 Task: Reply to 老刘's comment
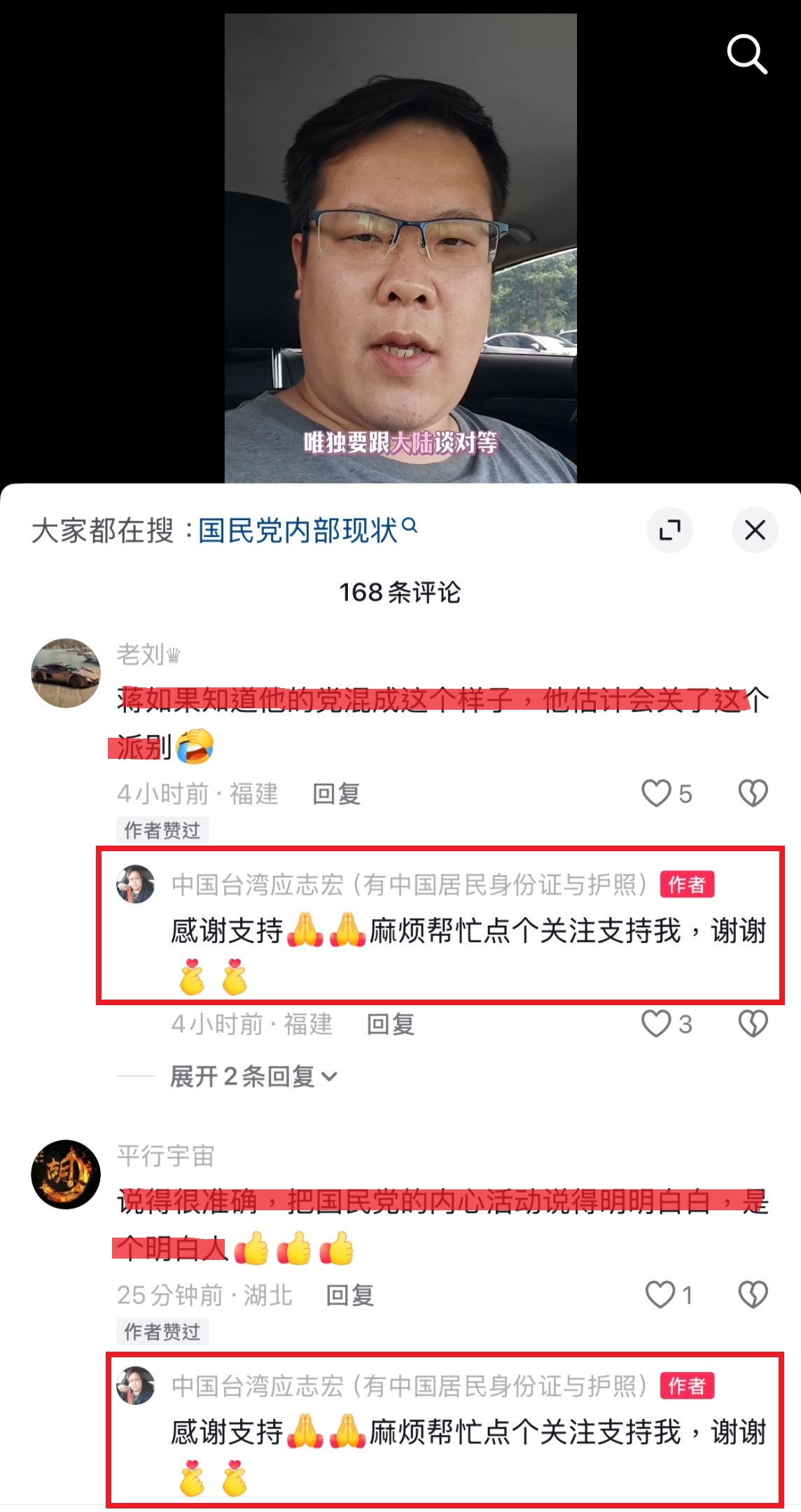click(x=336, y=794)
